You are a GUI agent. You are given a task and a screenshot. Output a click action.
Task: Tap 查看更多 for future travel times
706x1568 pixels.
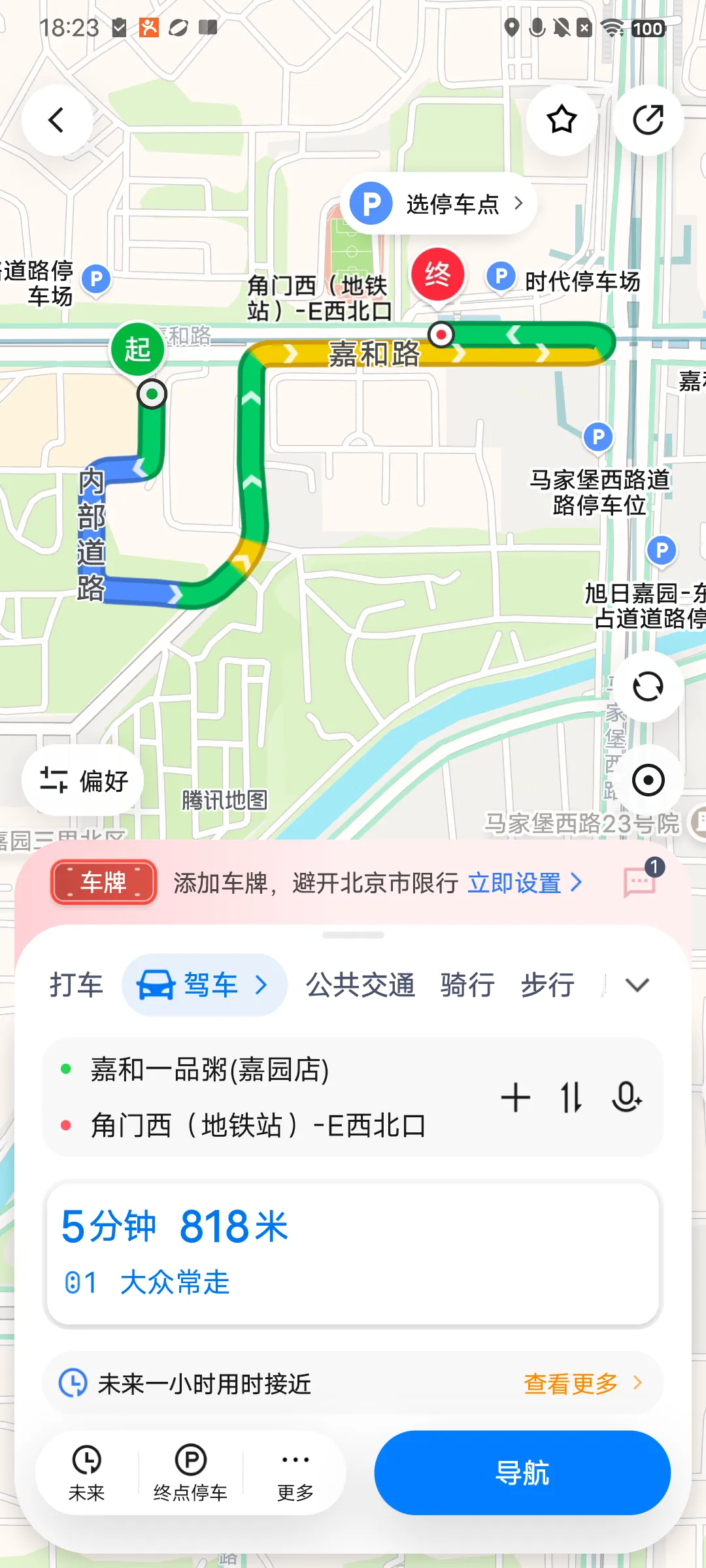click(582, 1383)
